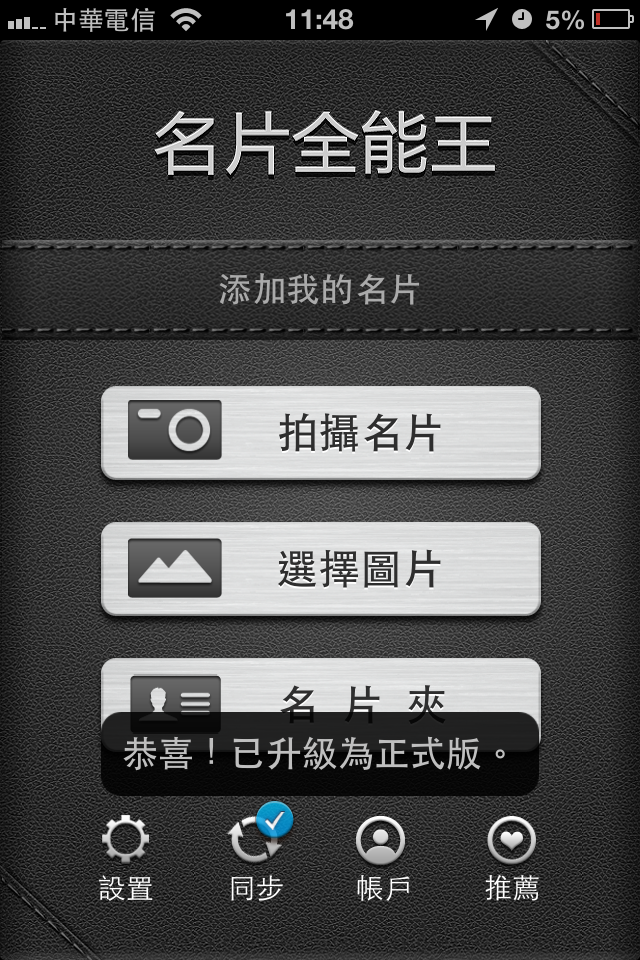Tap 添加我的名片 to add my card
Image resolution: width=640 pixels, height=960 pixels.
click(x=319, y=290)
